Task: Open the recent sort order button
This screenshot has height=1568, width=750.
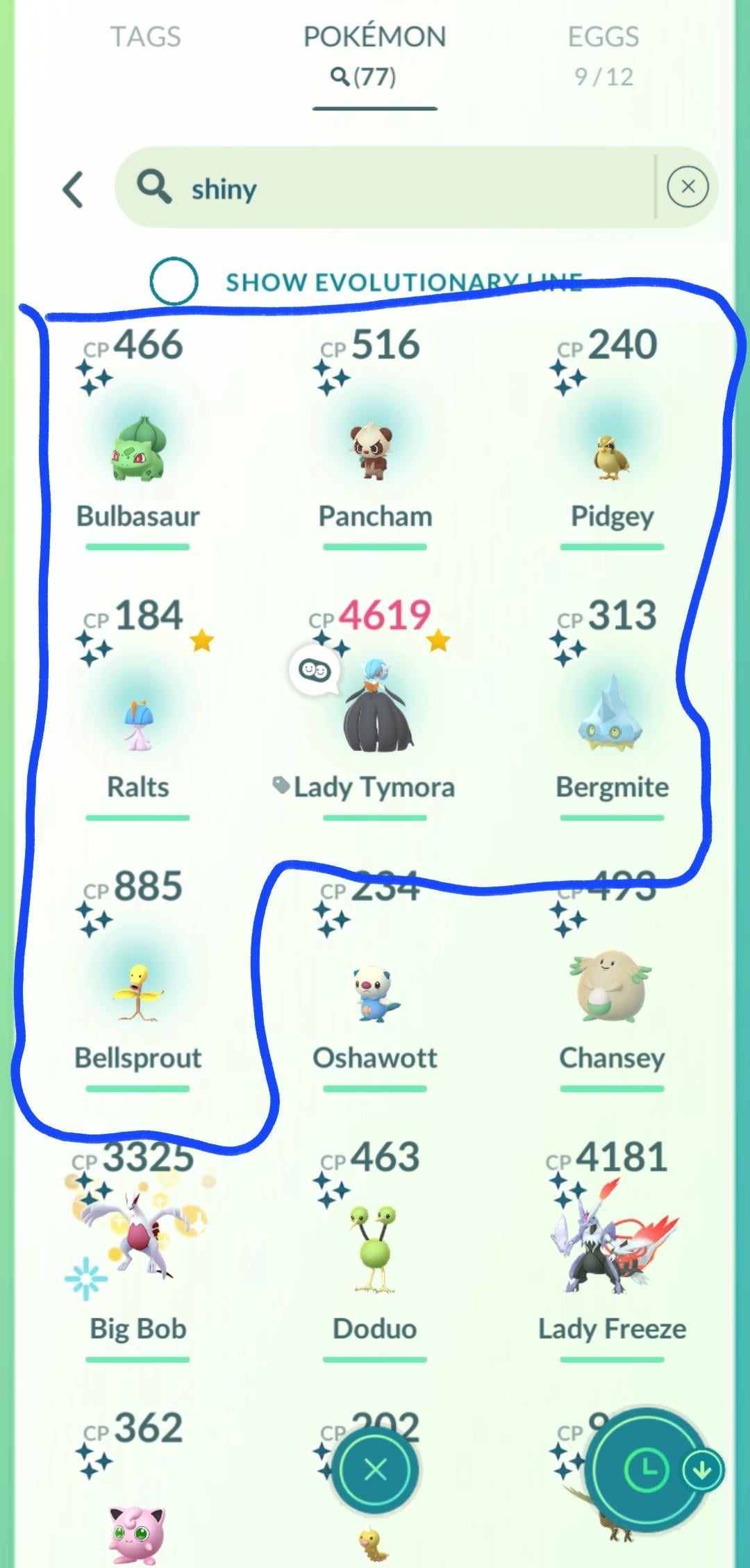Action: tap(647, 1469)
